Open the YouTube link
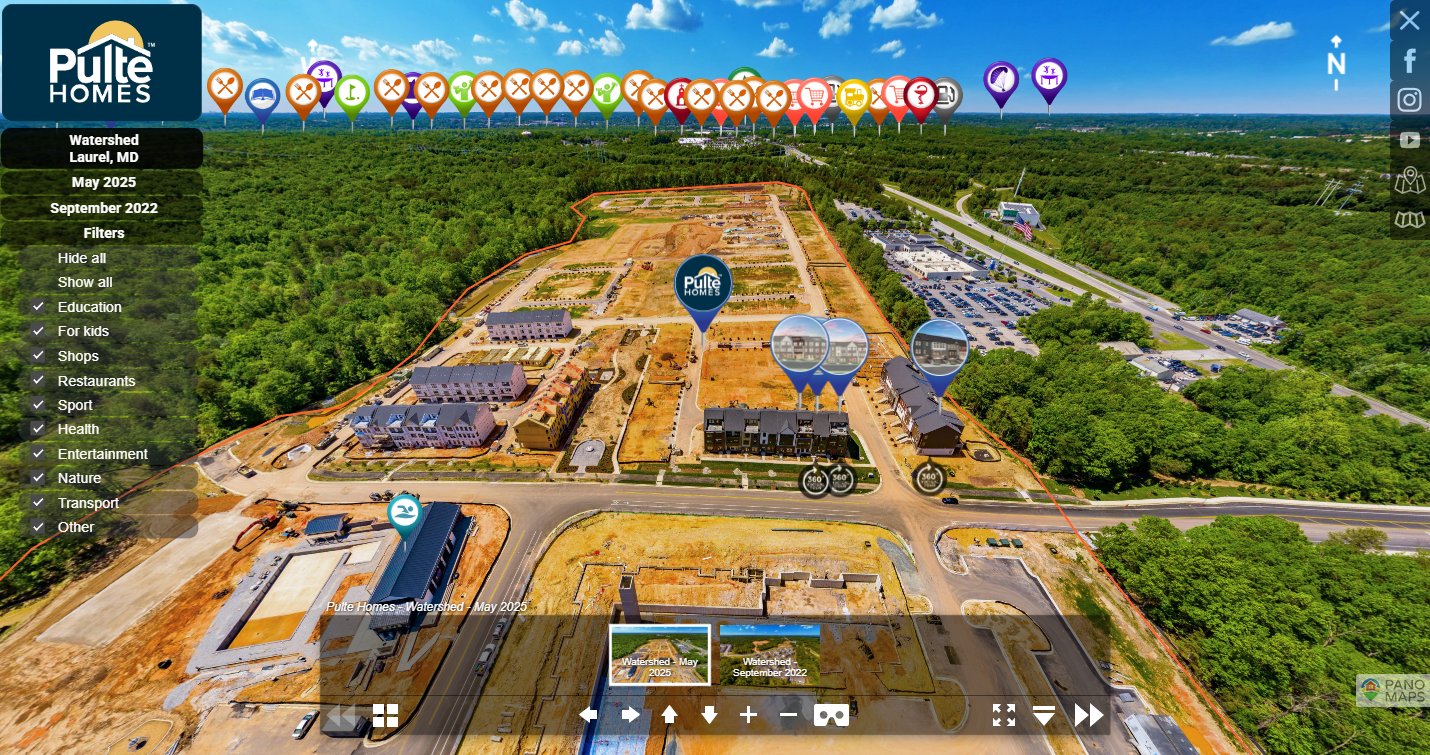Viewport: 1430px width, 755px height. tap(1409, 140)
